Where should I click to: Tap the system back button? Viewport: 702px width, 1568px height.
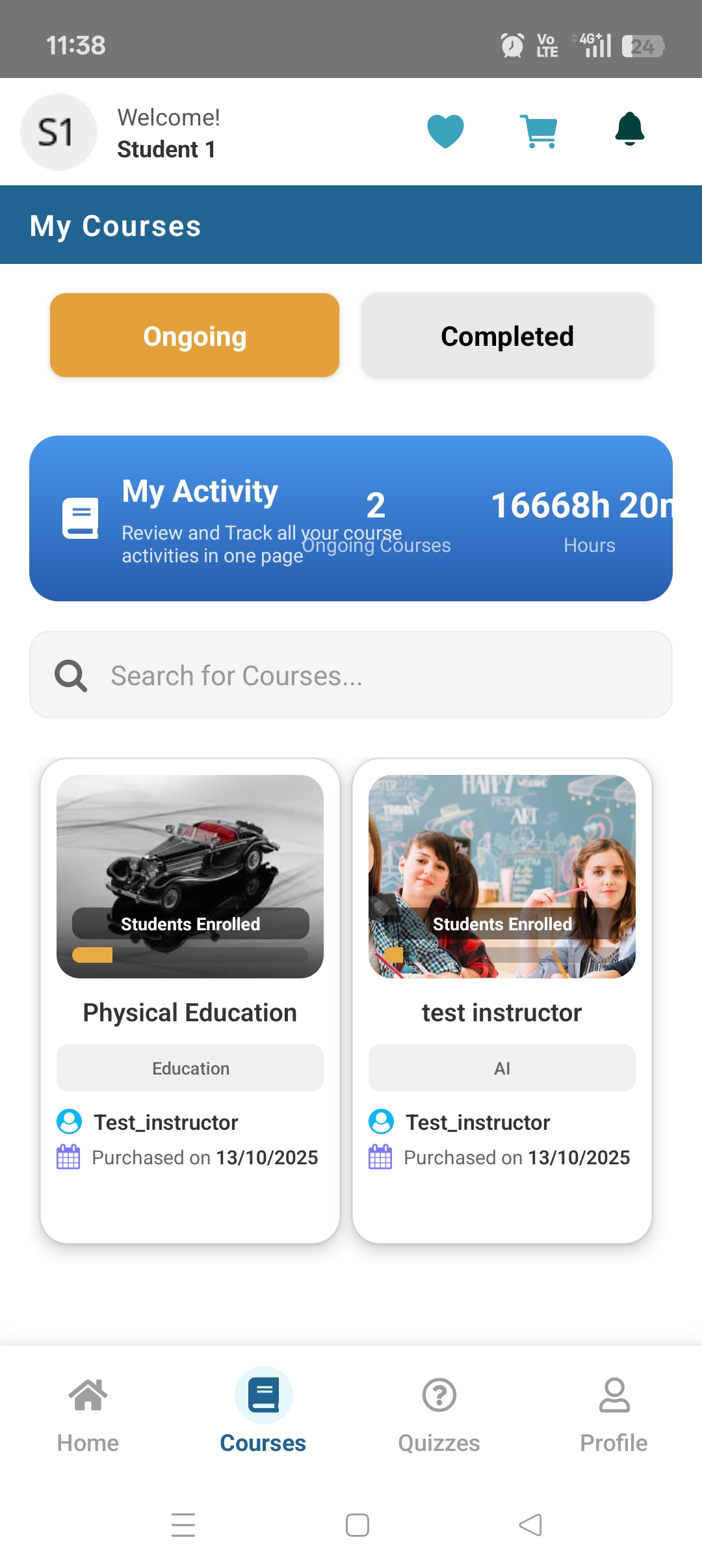tap(530, 1524)
